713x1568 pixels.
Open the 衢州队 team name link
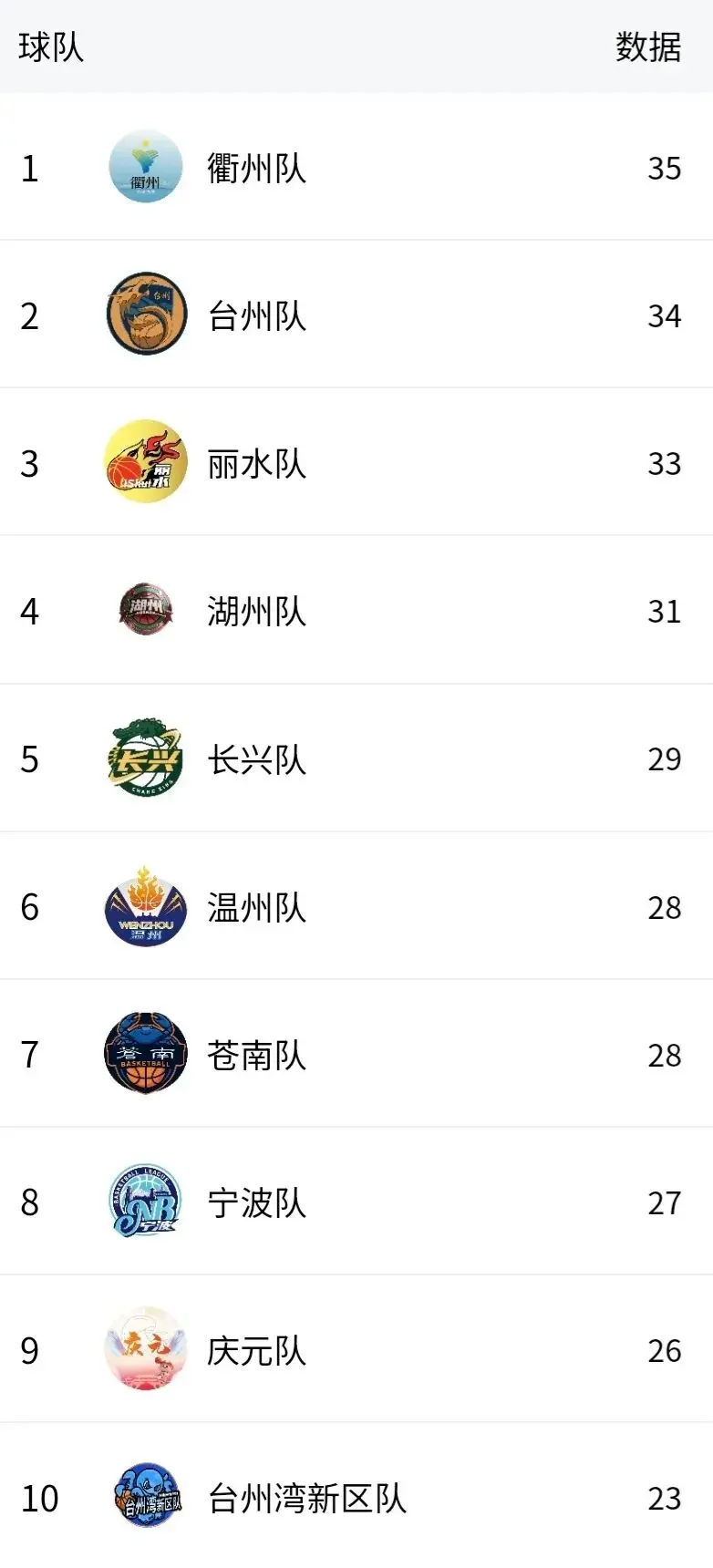256,169
